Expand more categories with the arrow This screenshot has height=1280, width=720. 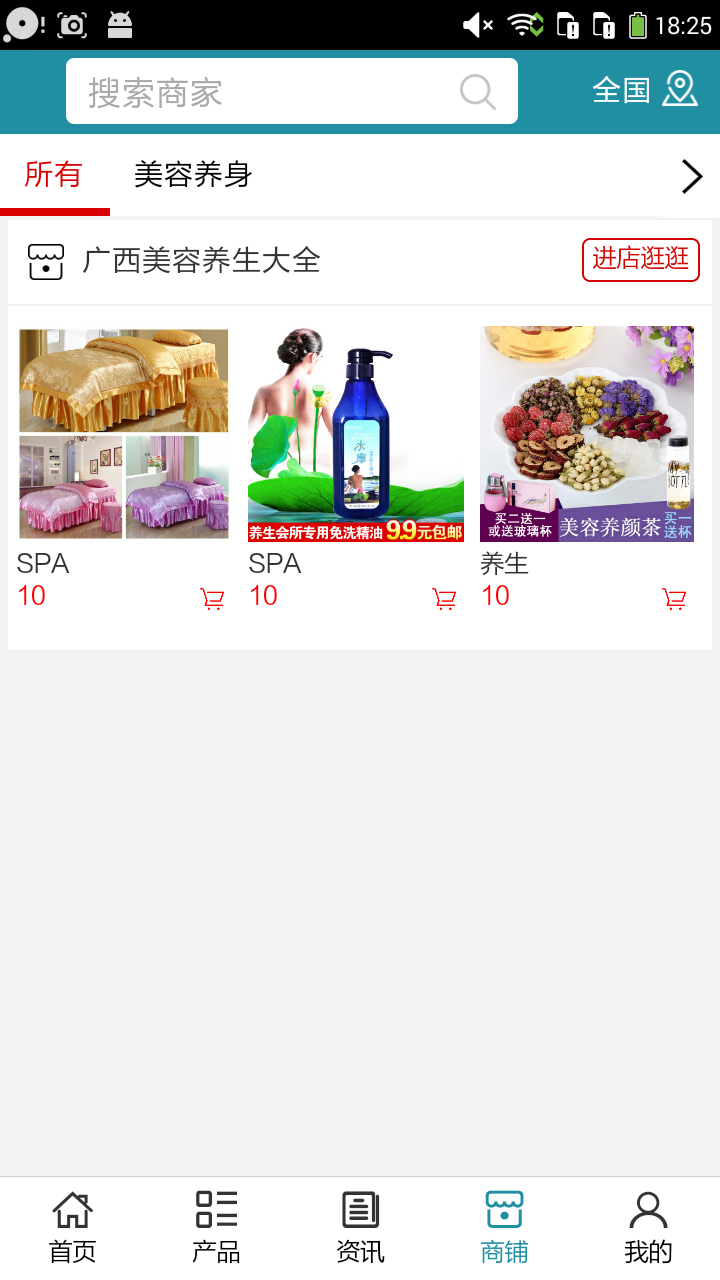tap(691, 177)
